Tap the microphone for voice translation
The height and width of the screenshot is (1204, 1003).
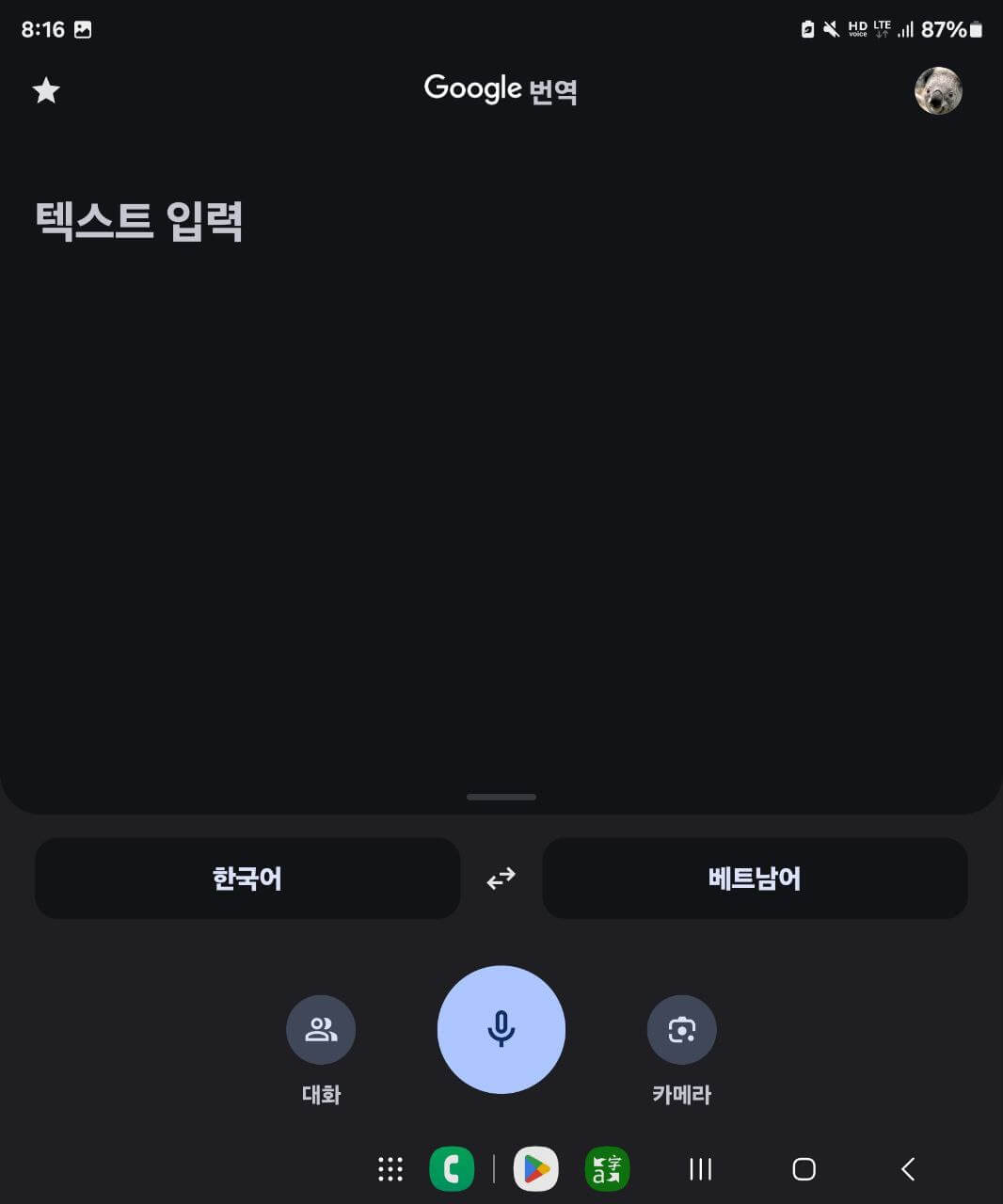point(501,1030)
